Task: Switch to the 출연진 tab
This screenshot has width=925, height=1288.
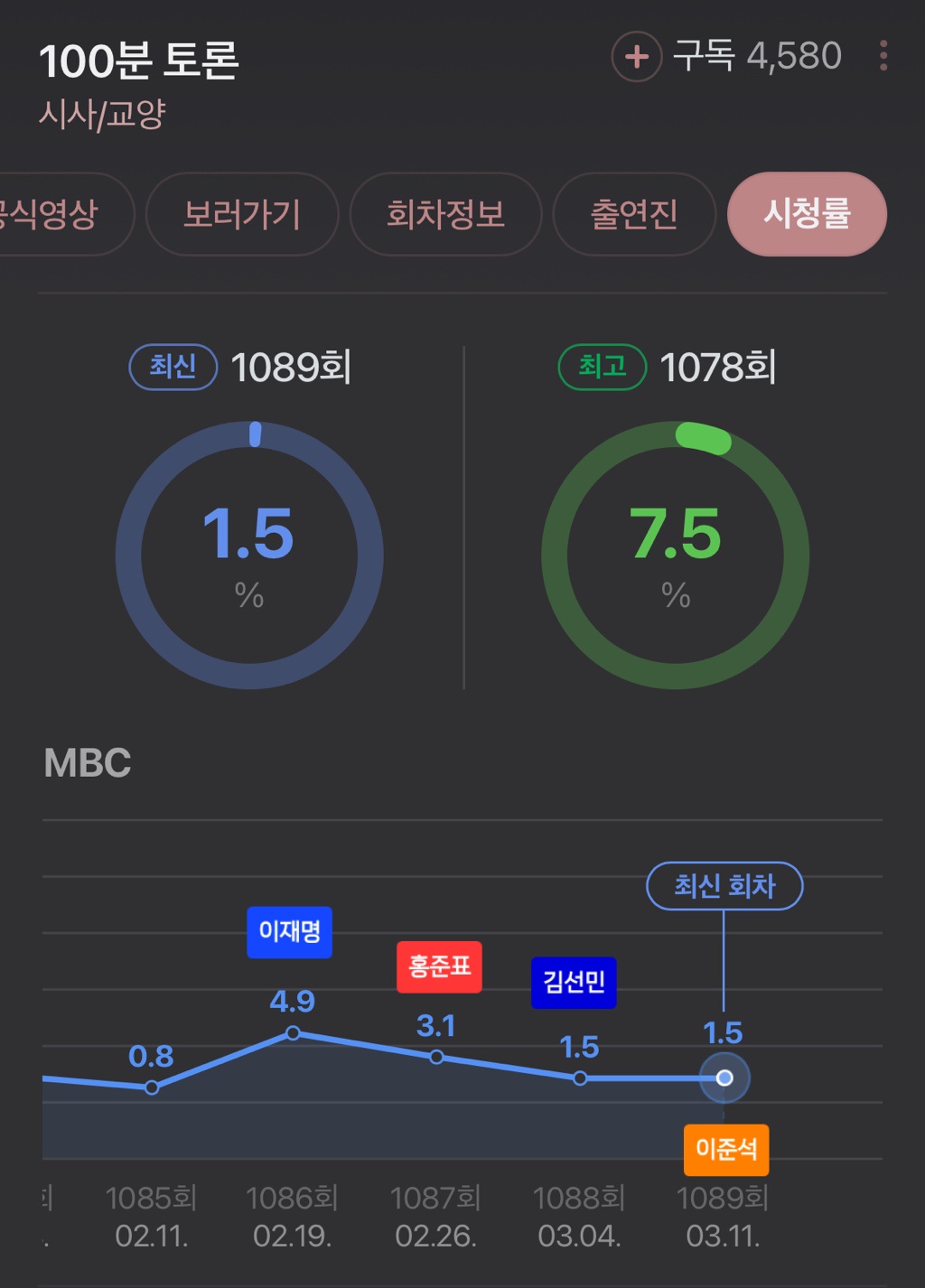Action: (x=634, y=214)
